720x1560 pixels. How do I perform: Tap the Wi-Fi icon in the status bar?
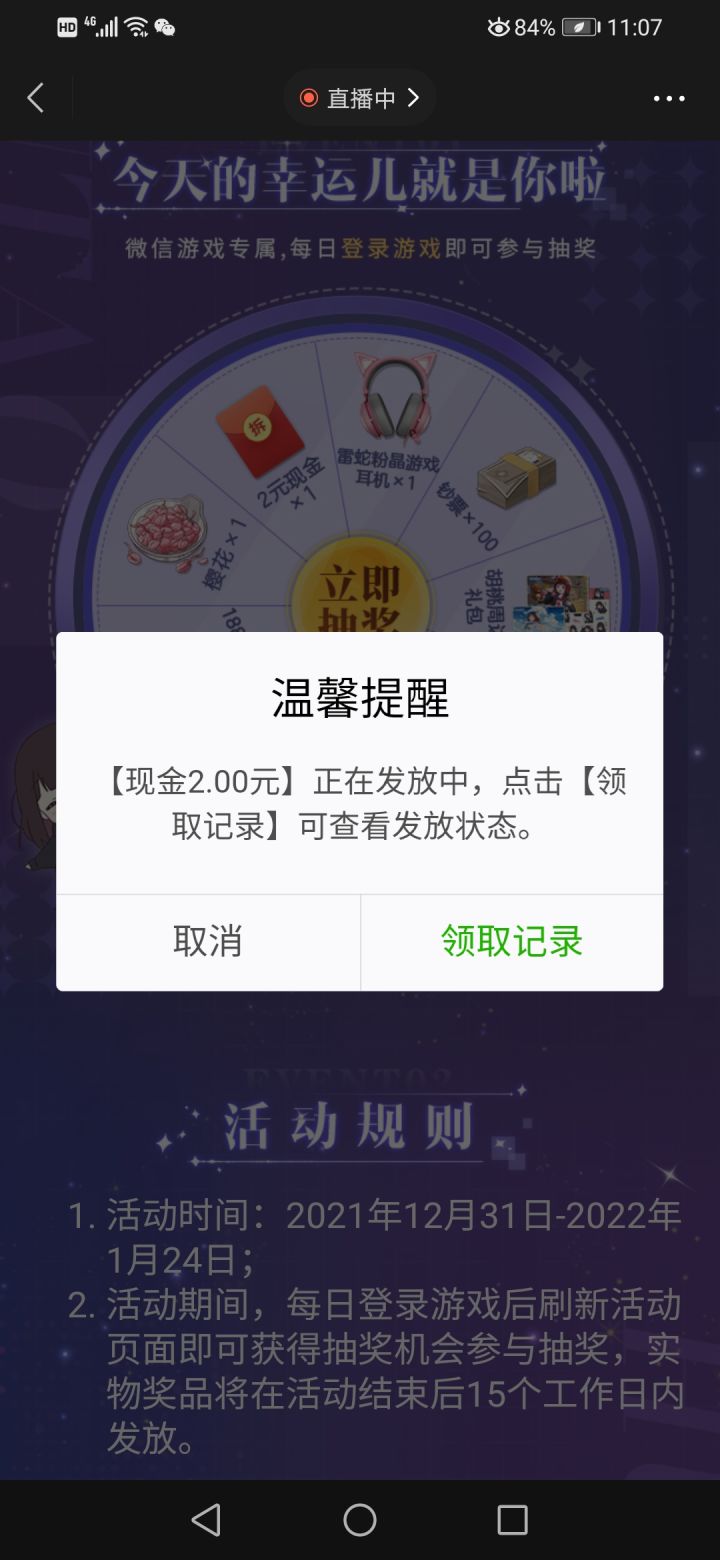click(x=135, y=27)
